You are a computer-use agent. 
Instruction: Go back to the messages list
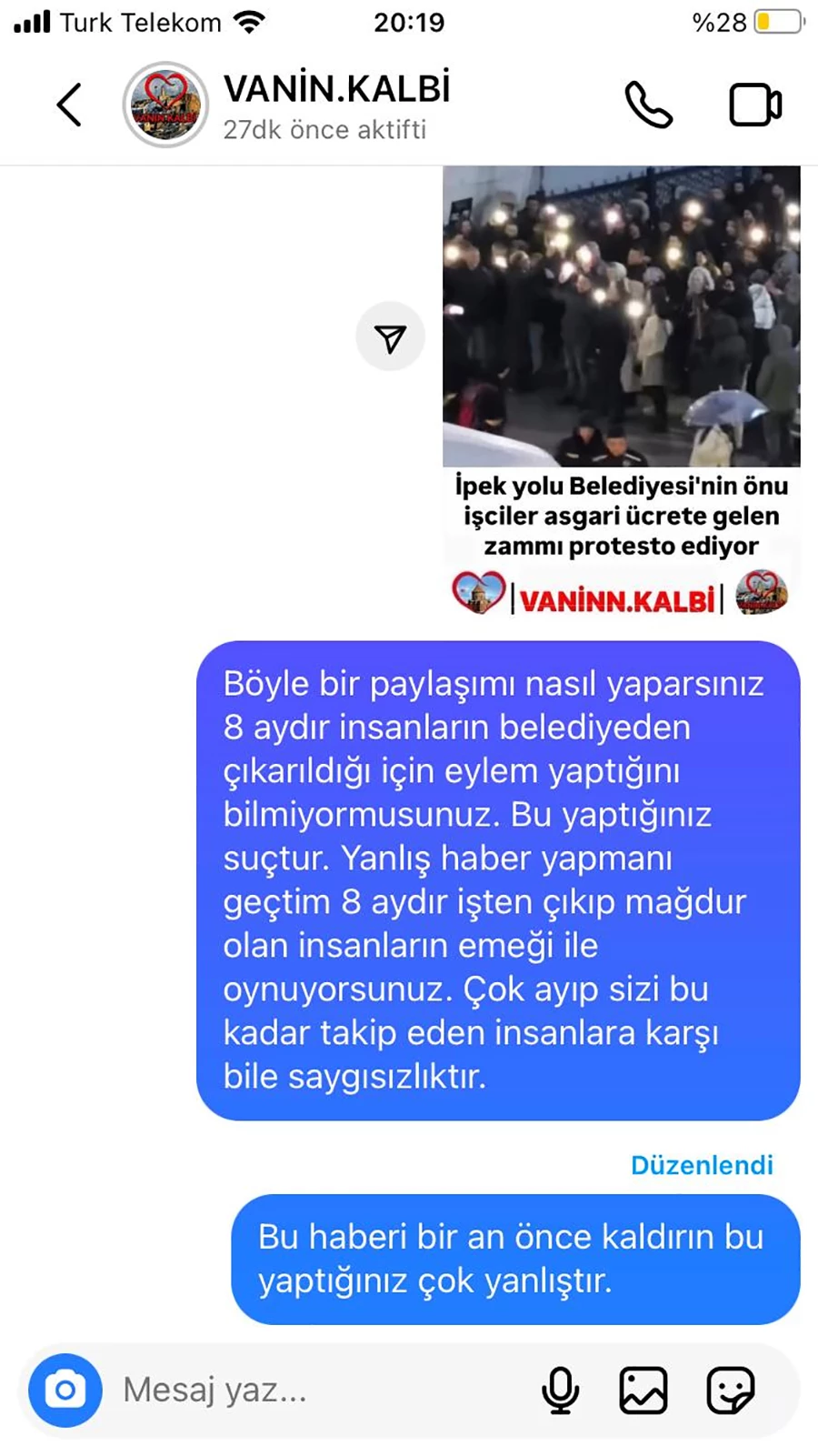coord(70,105)
